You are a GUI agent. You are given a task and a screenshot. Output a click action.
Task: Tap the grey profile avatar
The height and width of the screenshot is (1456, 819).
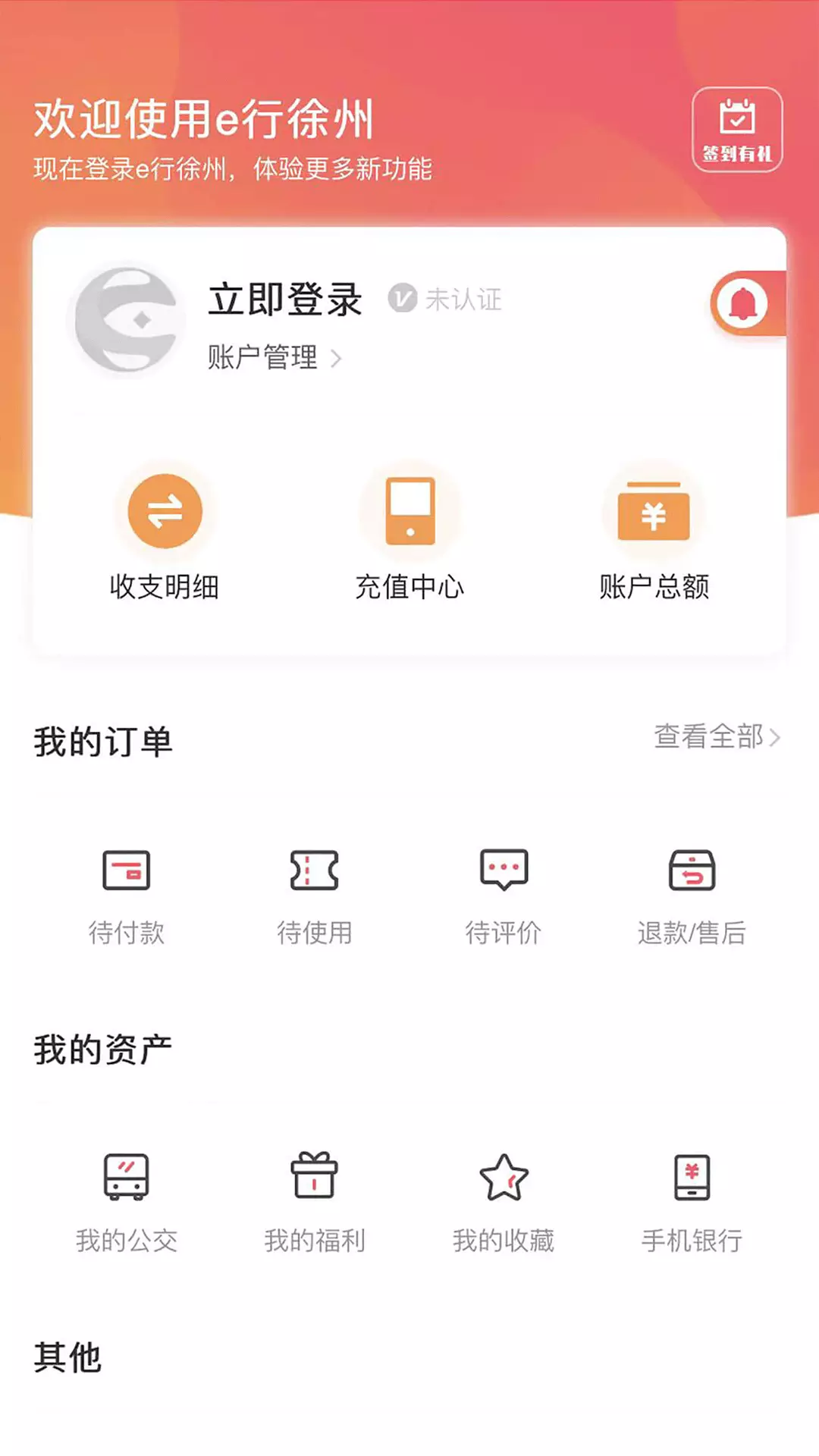pyautogui.click(x=128, y=321)
